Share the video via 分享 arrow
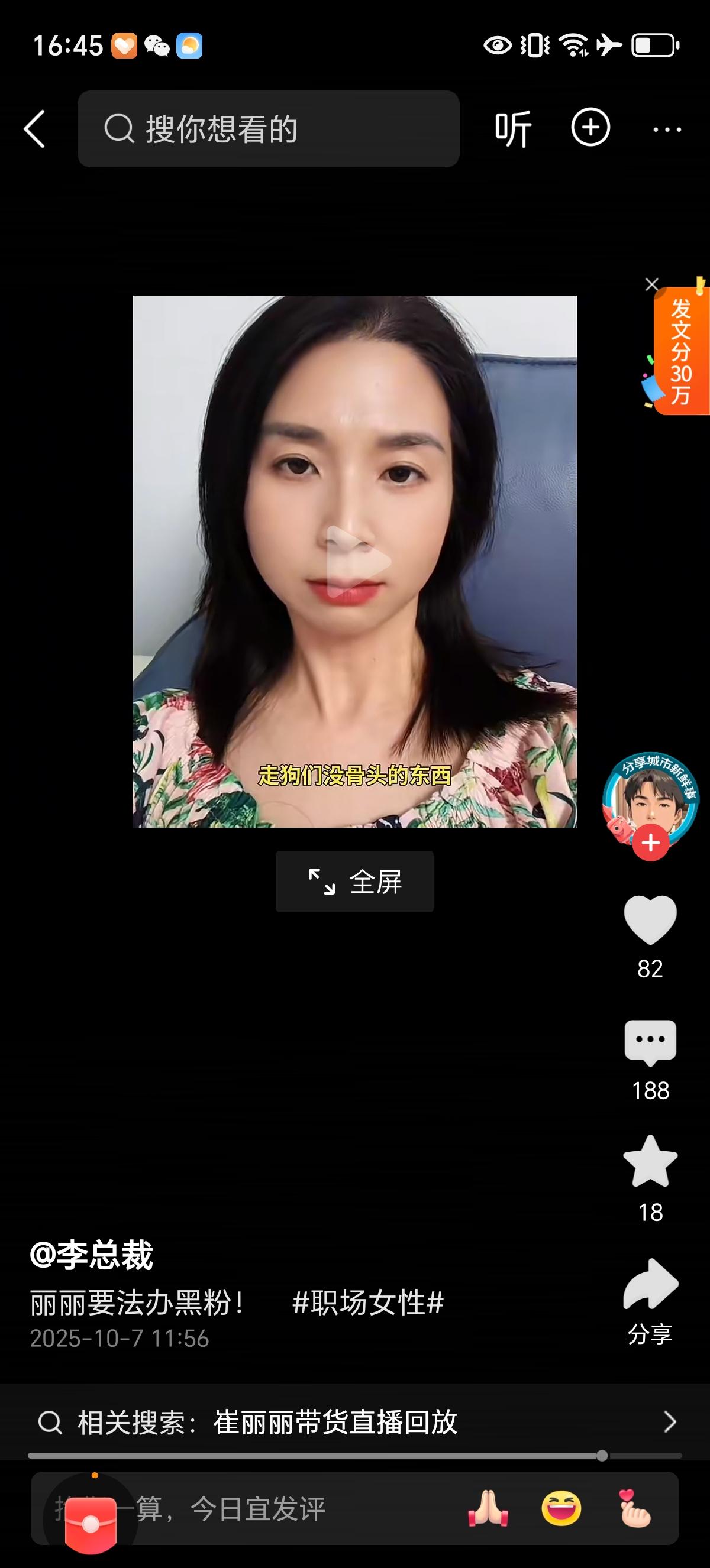This screenshot has height=1568, width=710. pos(650,1284)
